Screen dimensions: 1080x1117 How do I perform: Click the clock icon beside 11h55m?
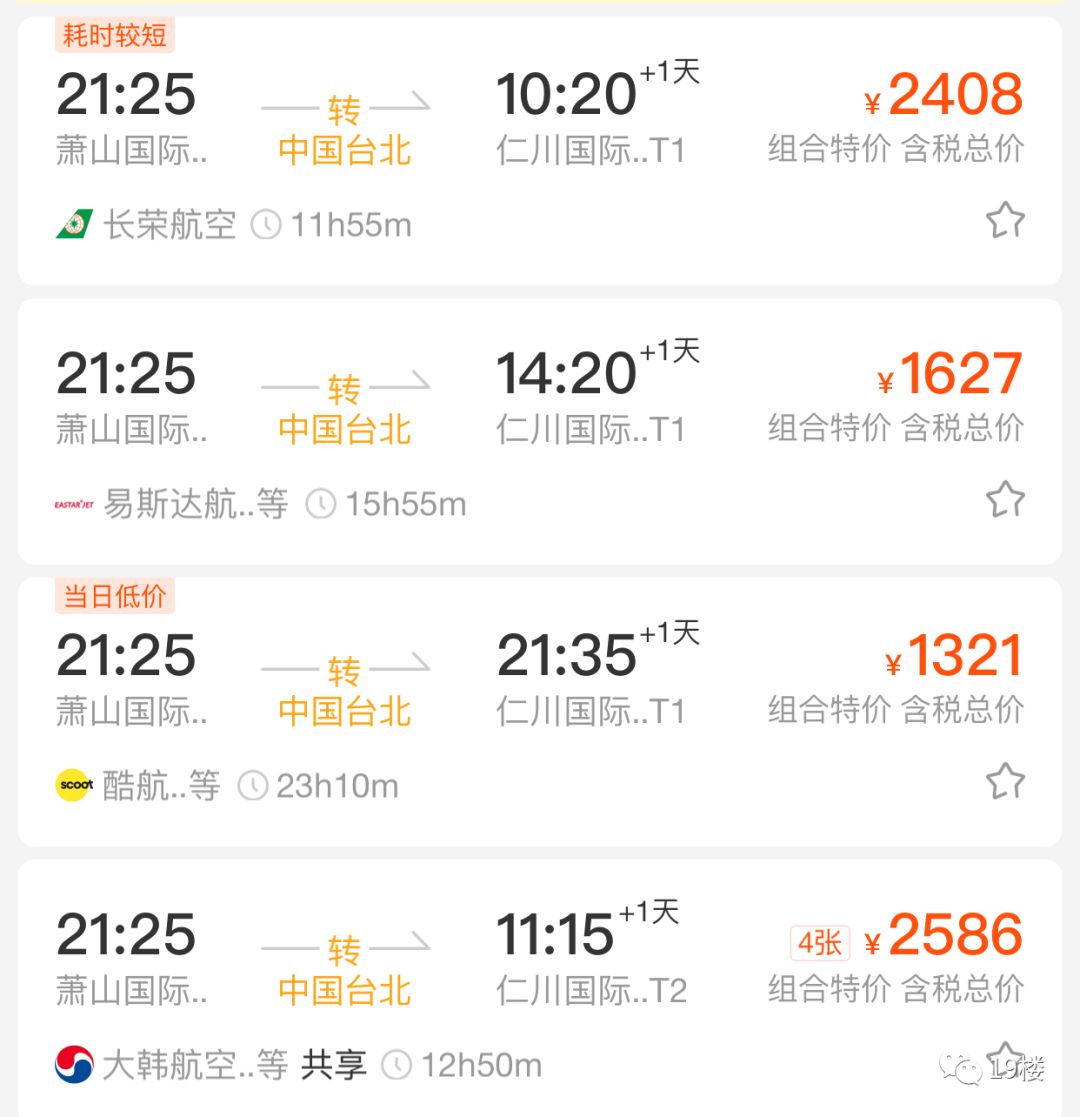[x=265, y=225]
